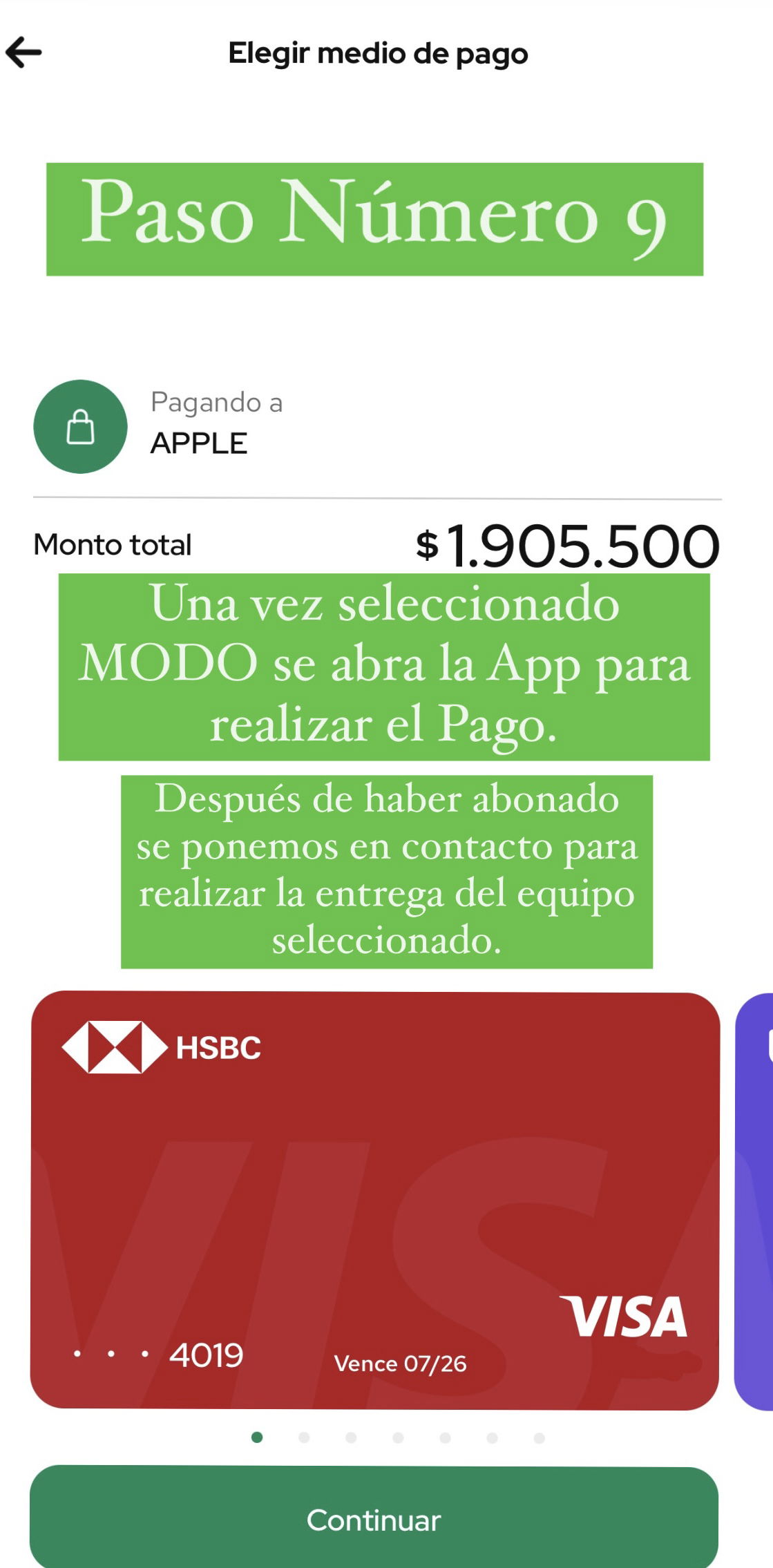Viewport: 773px width, 1568px height.
Task: Select the HSBC Visa card ending 4019
Action: [x=374, y=1200]
